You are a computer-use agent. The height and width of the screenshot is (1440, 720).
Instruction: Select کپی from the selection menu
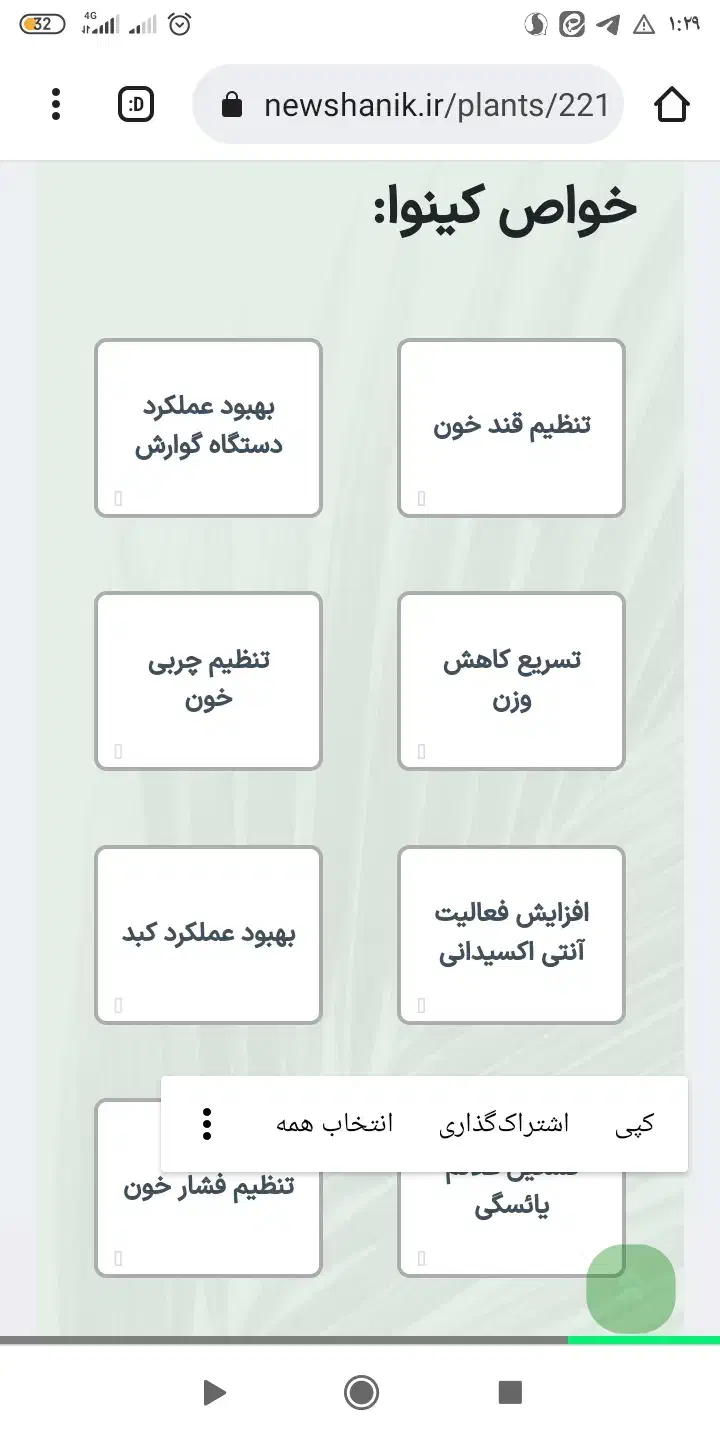(x=636, y=1123)
